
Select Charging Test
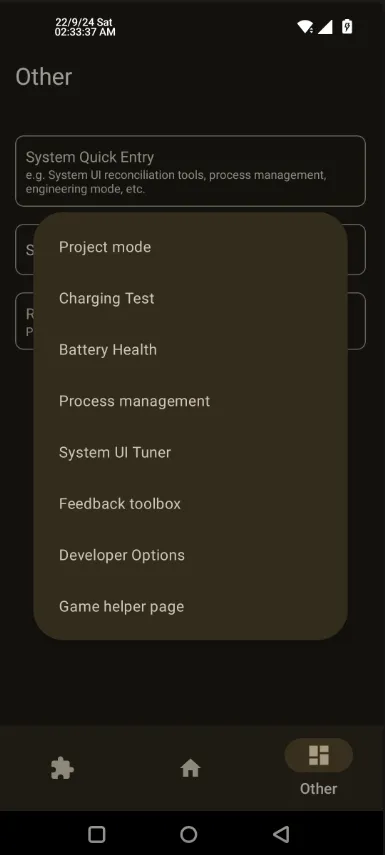(190, 298)
